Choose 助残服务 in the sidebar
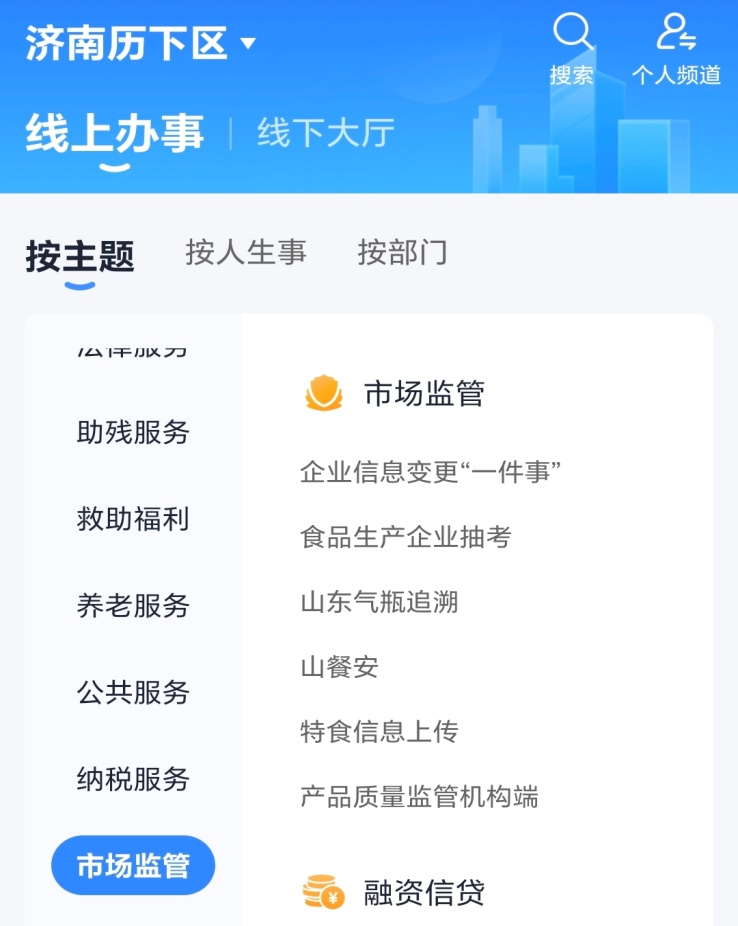The width and height of the screenshot is (738, 926). pos(133,432)
